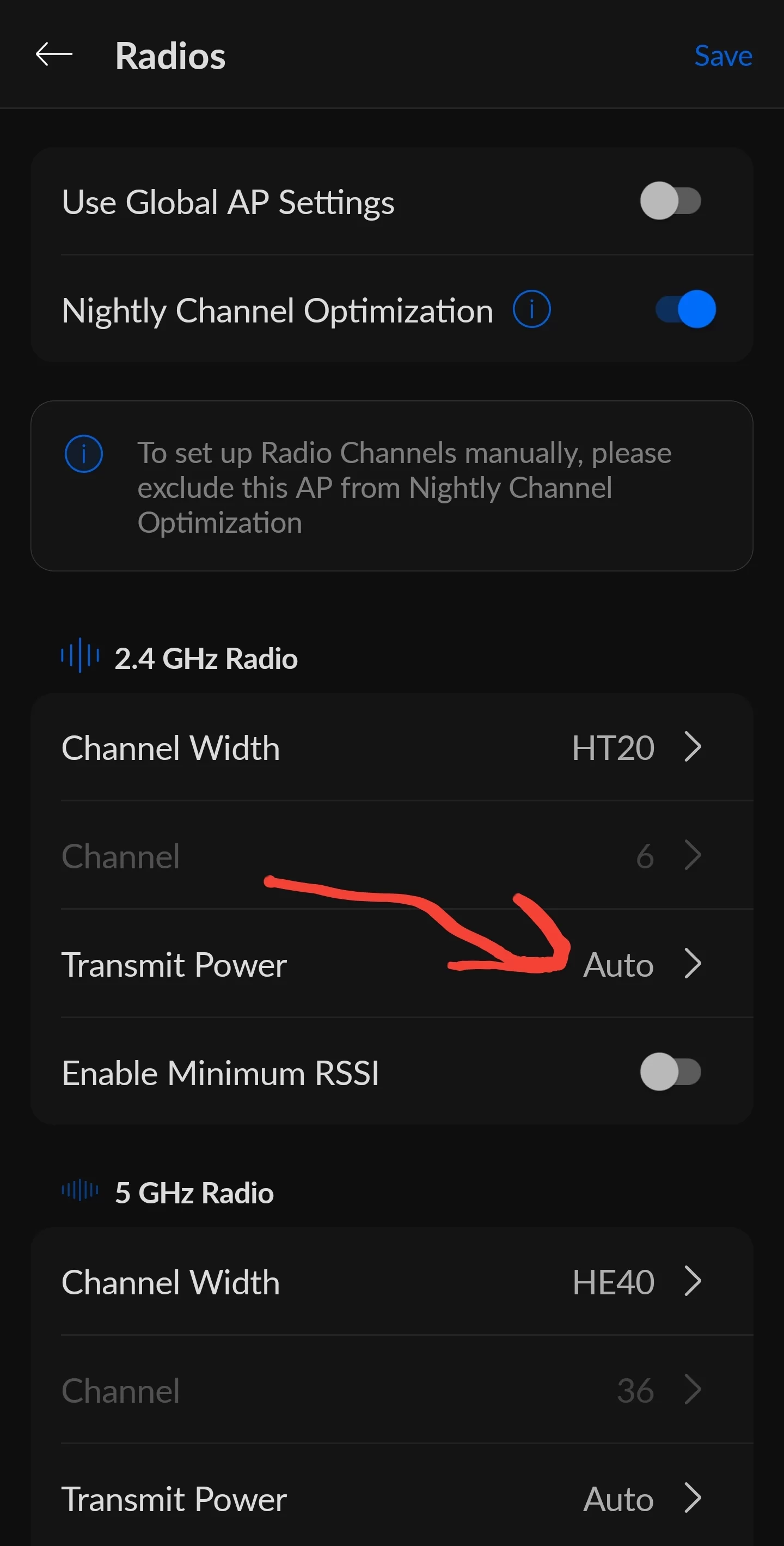Enable Use Global AP Settings
The height and width of the screenshot is (1546, 784).
pyautogui.click(x=670, y=200)
